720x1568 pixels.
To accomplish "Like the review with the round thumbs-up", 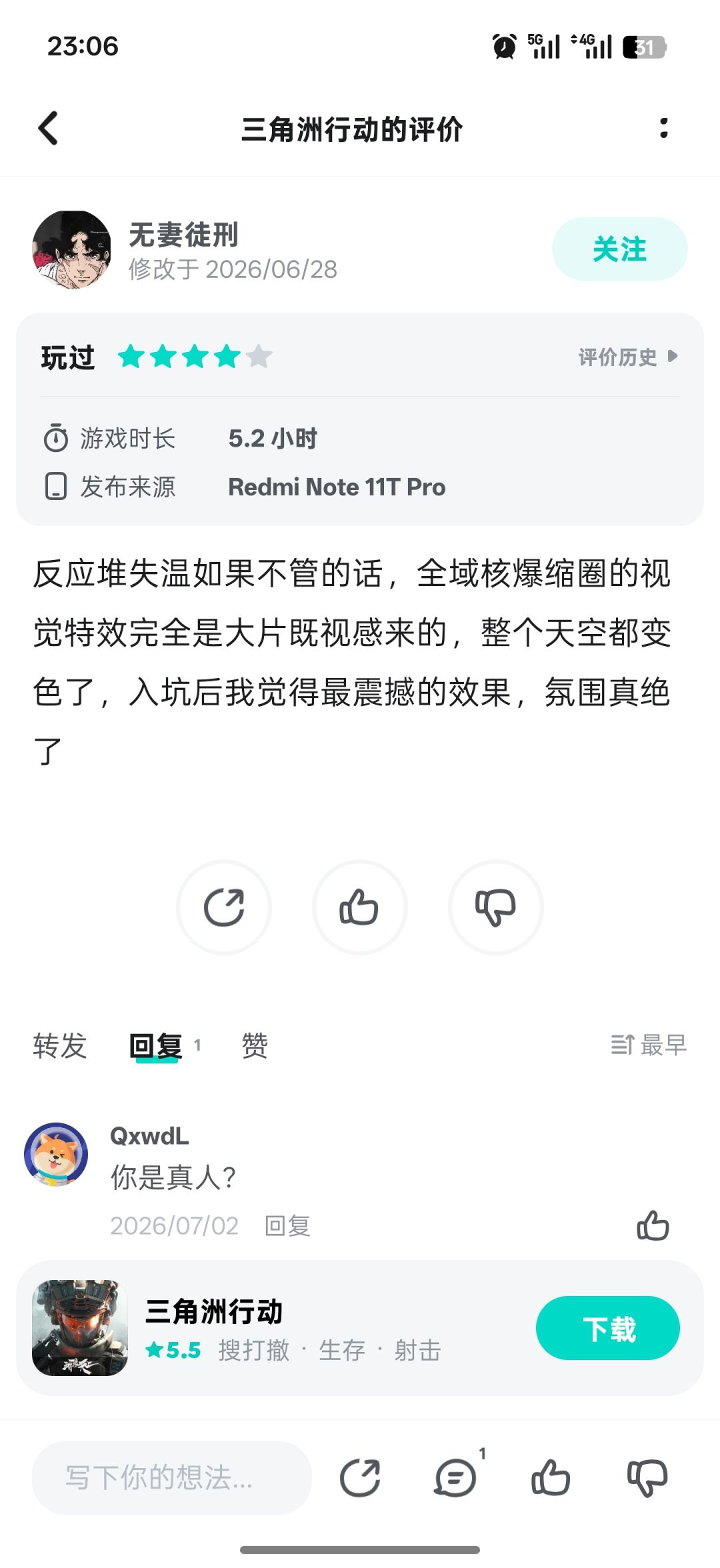I will coord(360,907).
